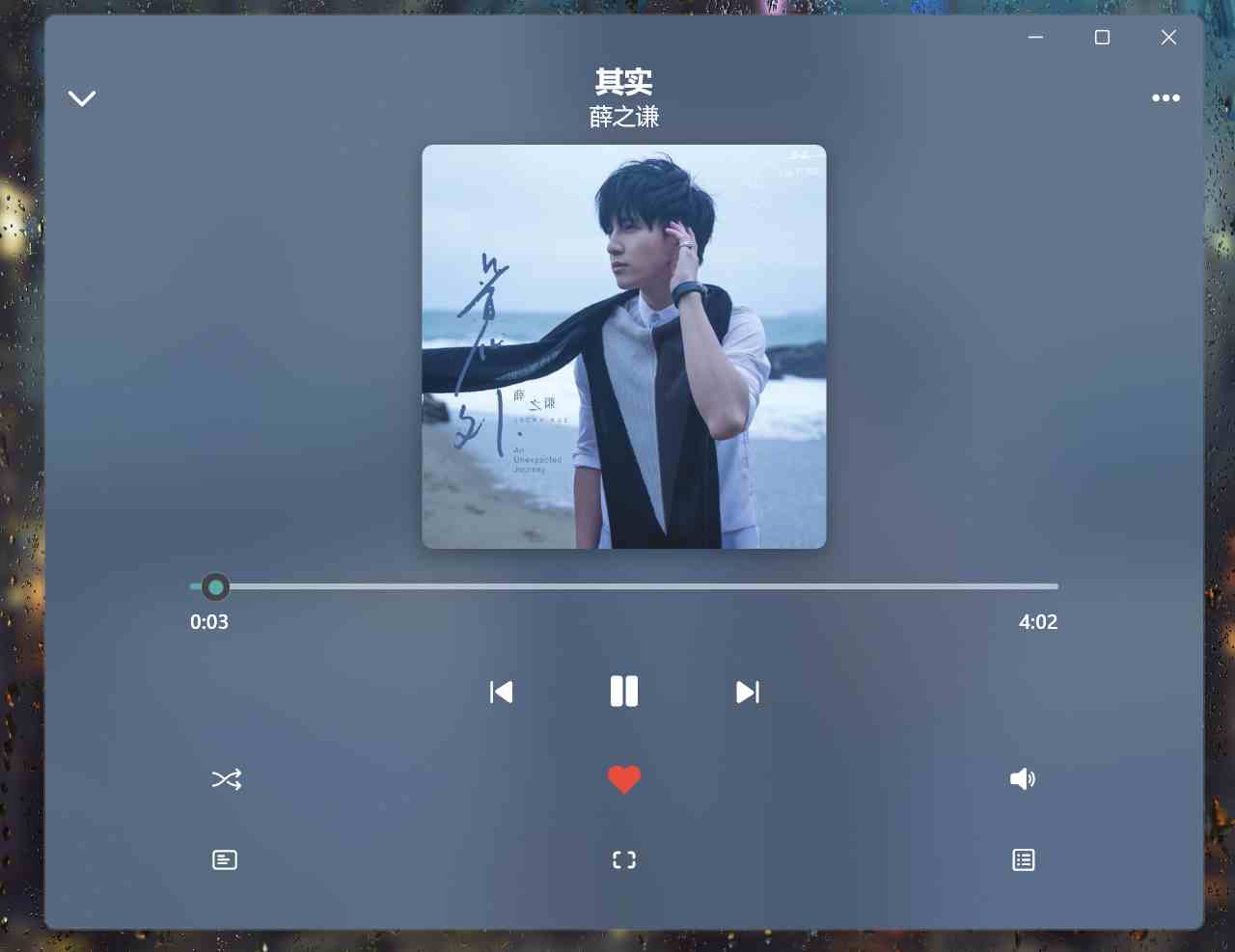Open the playback queue list
Viewport: 1235px width, 952px height.
click(x=1024, y=859)
